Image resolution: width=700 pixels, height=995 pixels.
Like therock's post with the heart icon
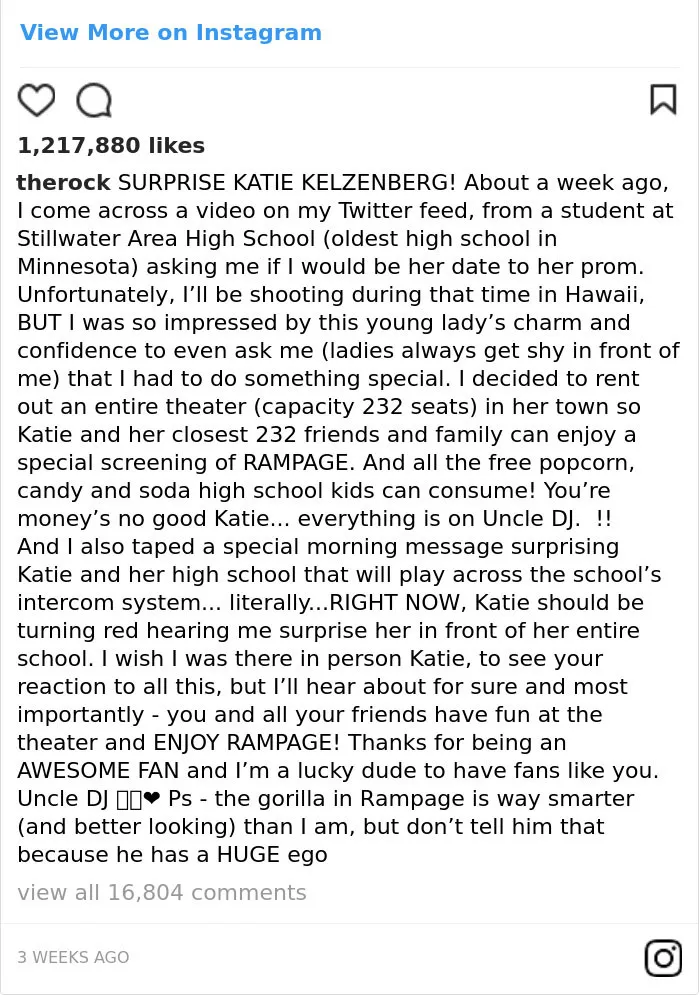click(x=36, y=100)
